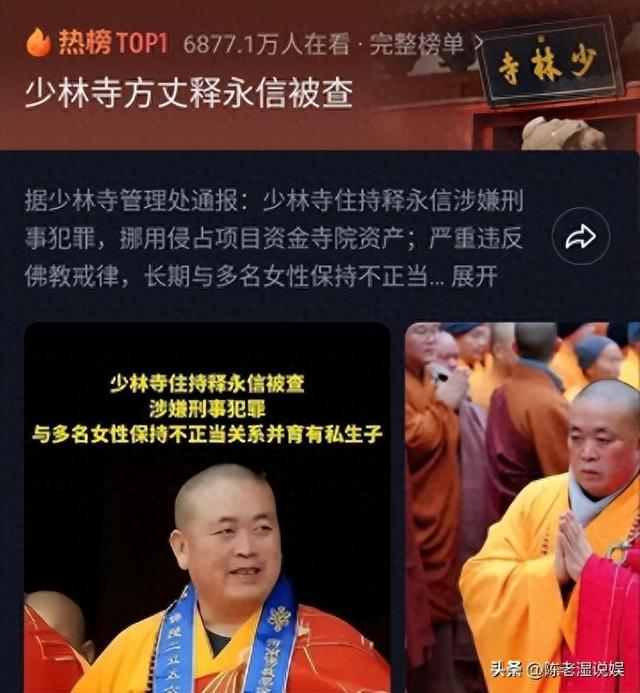Expand the description with 展开
The height and width of the screenshot is (693, 640).
click(474, 278)
